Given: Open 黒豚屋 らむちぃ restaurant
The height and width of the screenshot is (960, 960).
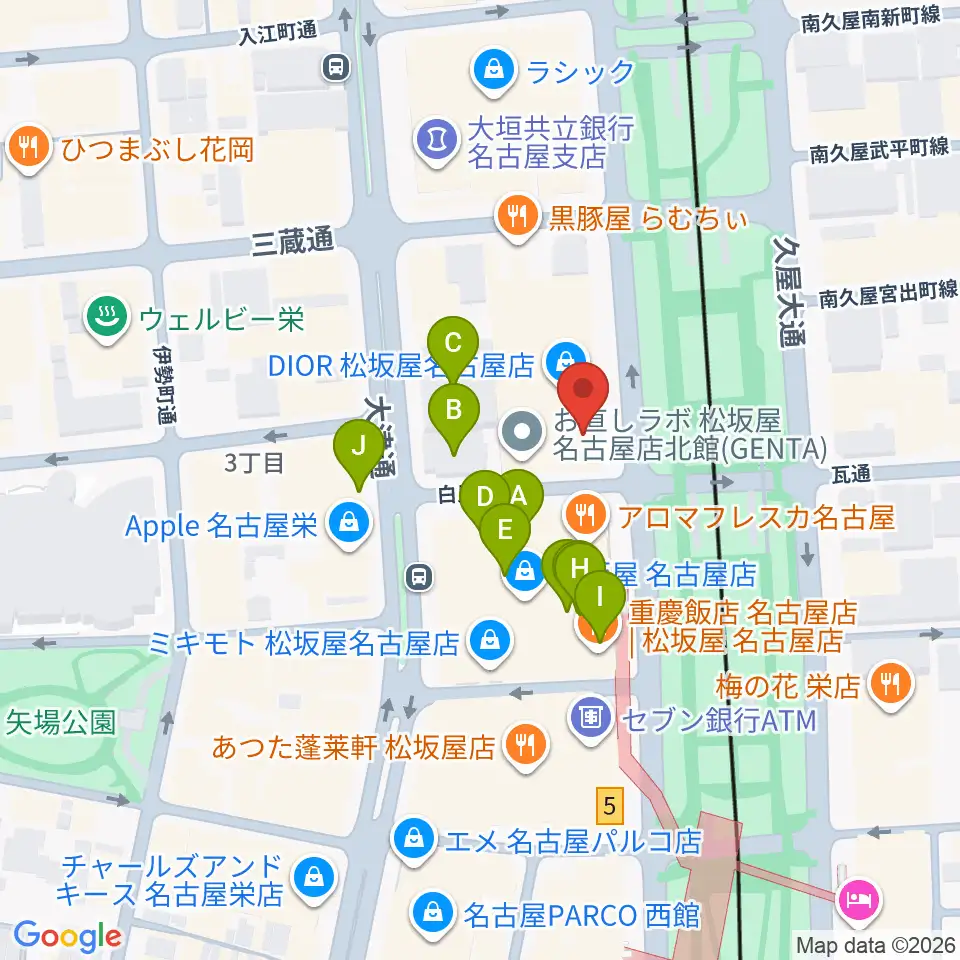Looking at the screenshot, I should (621, 219).
